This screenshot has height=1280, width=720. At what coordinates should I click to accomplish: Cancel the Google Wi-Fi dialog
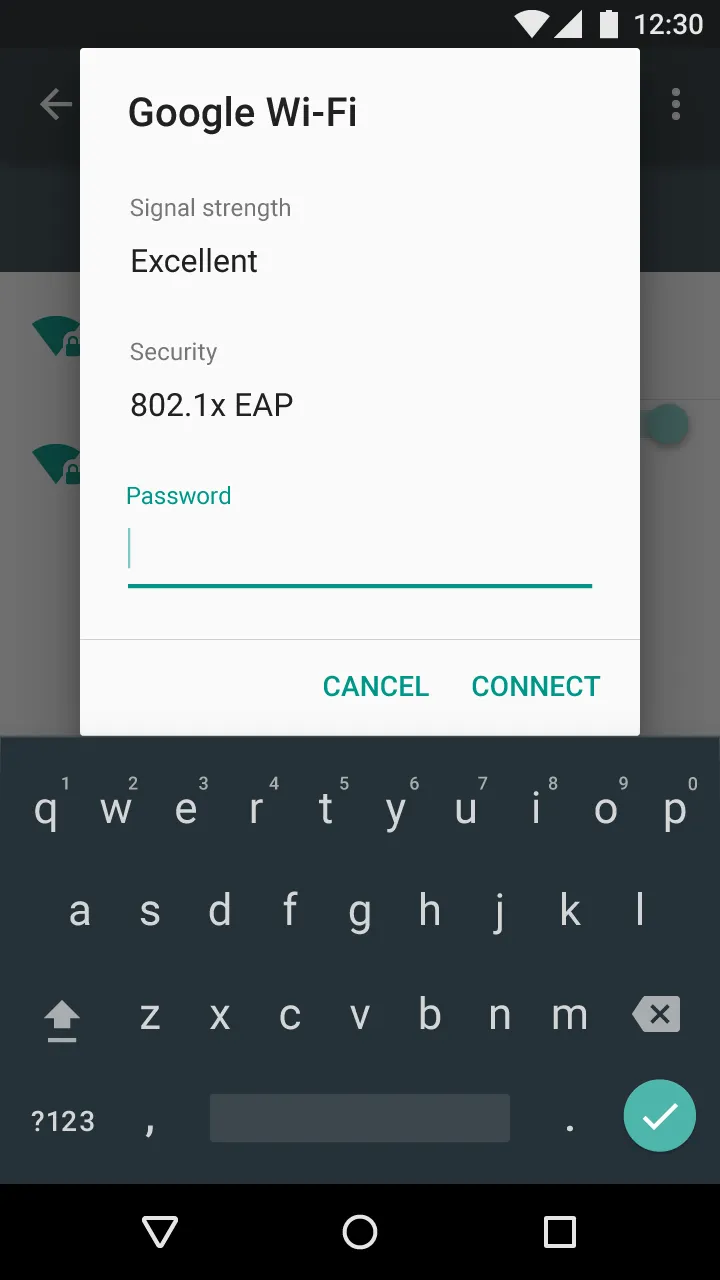(375, 686)
